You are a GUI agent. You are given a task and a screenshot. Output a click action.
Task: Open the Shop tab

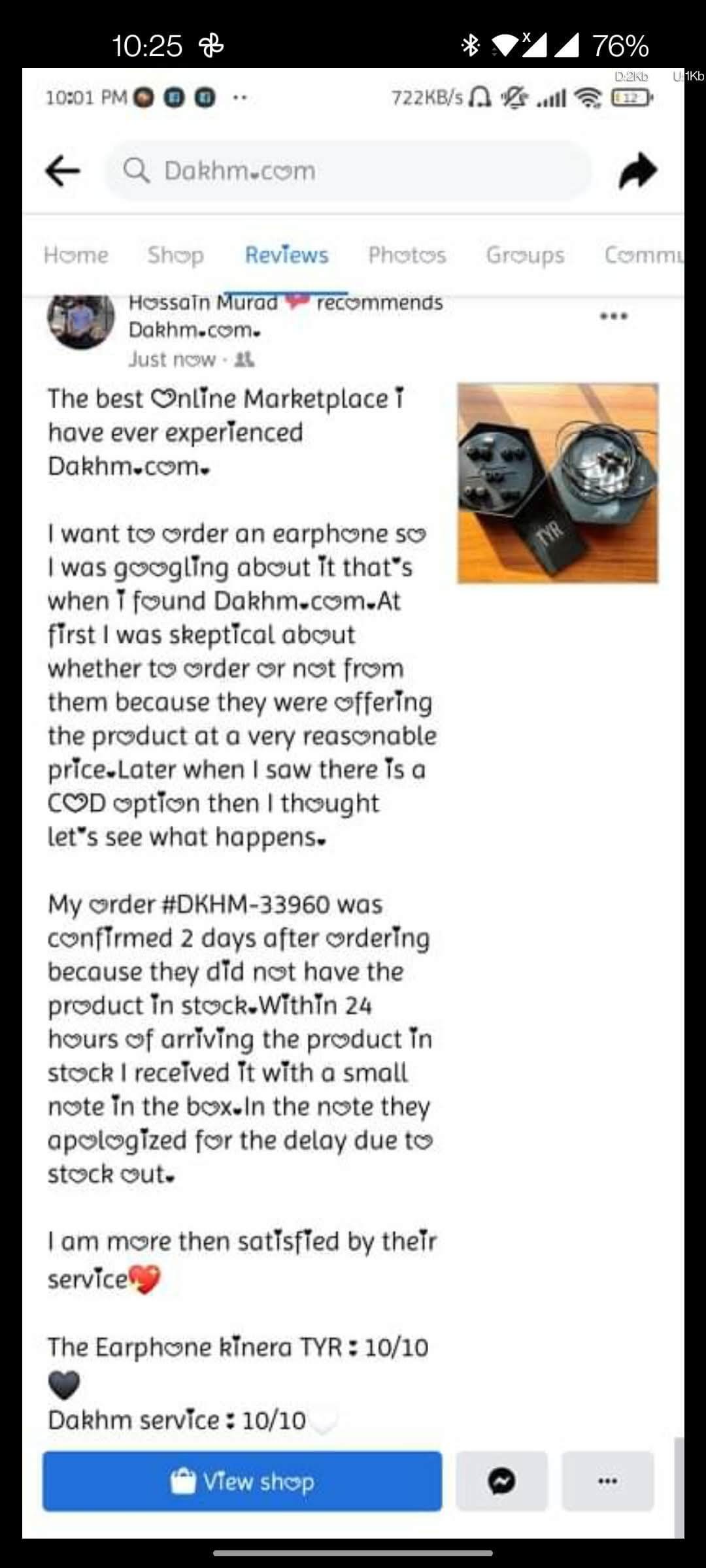point(175,255)
